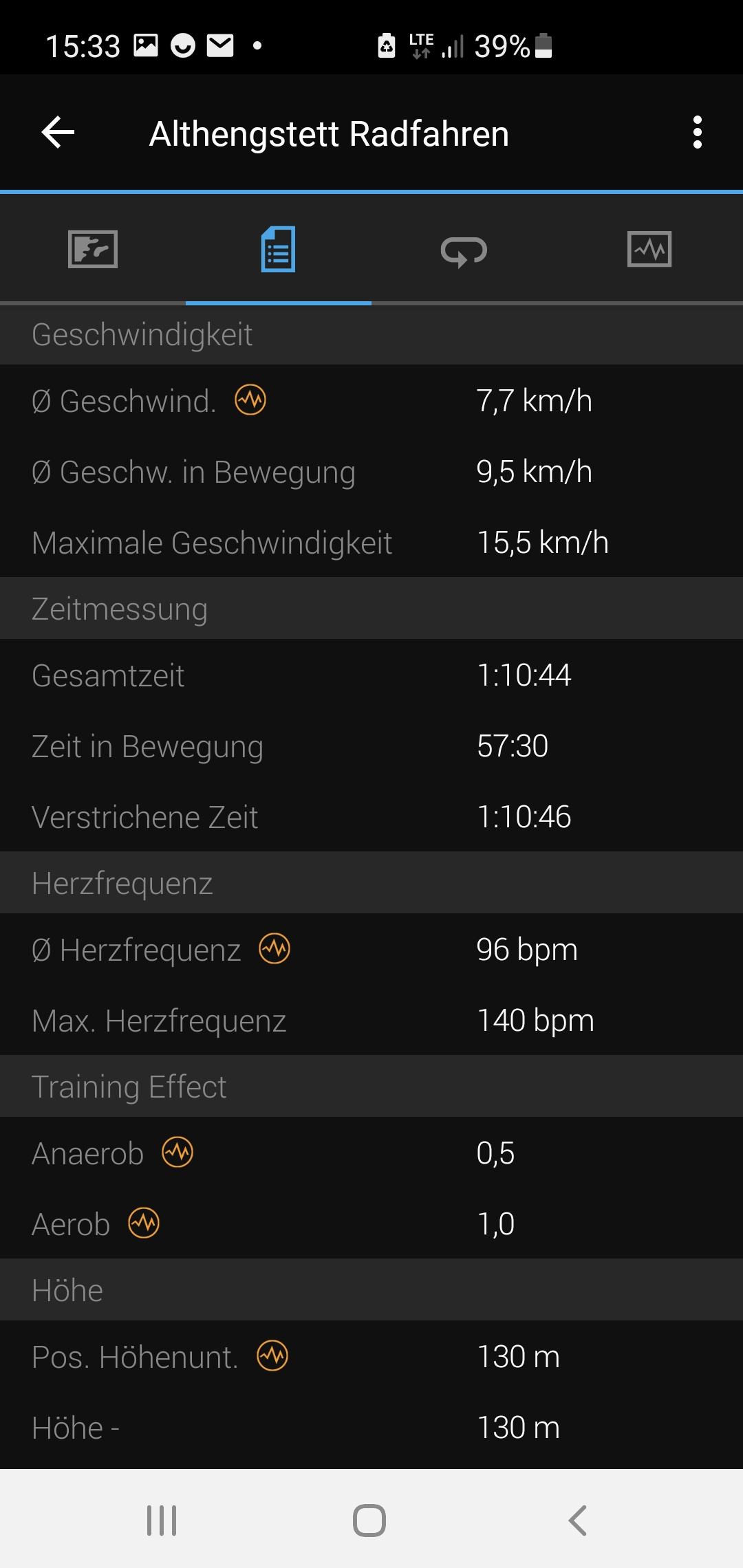
Task: Open the three-dot overflow menu
Action: click(698, 132)
